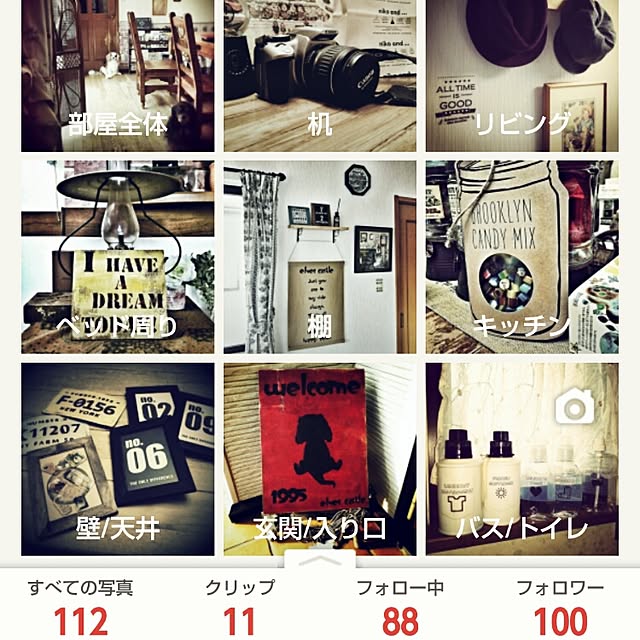The width and height of the screenshot is (640, 640).
Task: Open the 棚 category tile
Action: (320, 257)
